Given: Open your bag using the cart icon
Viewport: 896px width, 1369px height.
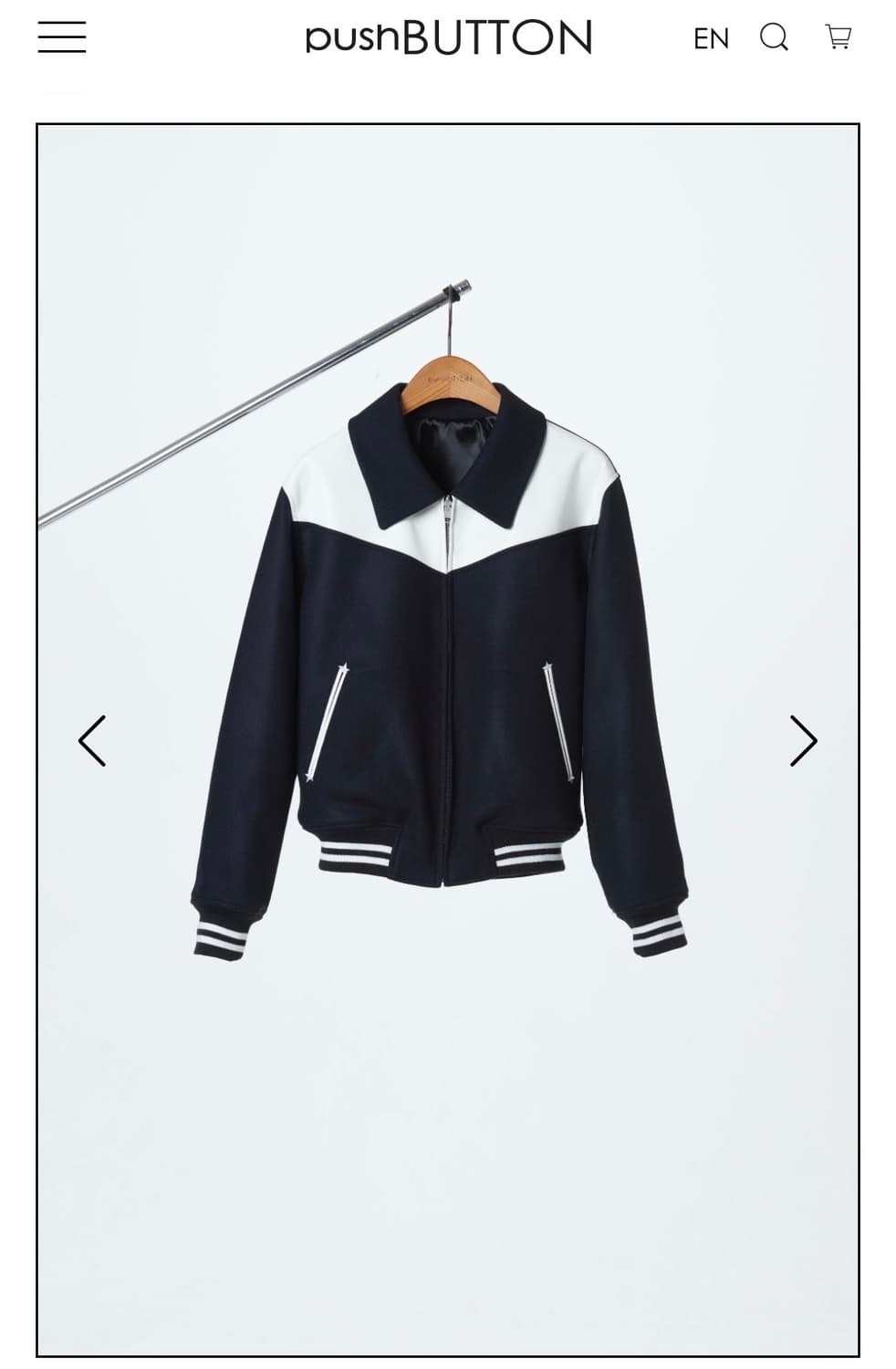Looking at the screenshot, I should click(839, 38).
